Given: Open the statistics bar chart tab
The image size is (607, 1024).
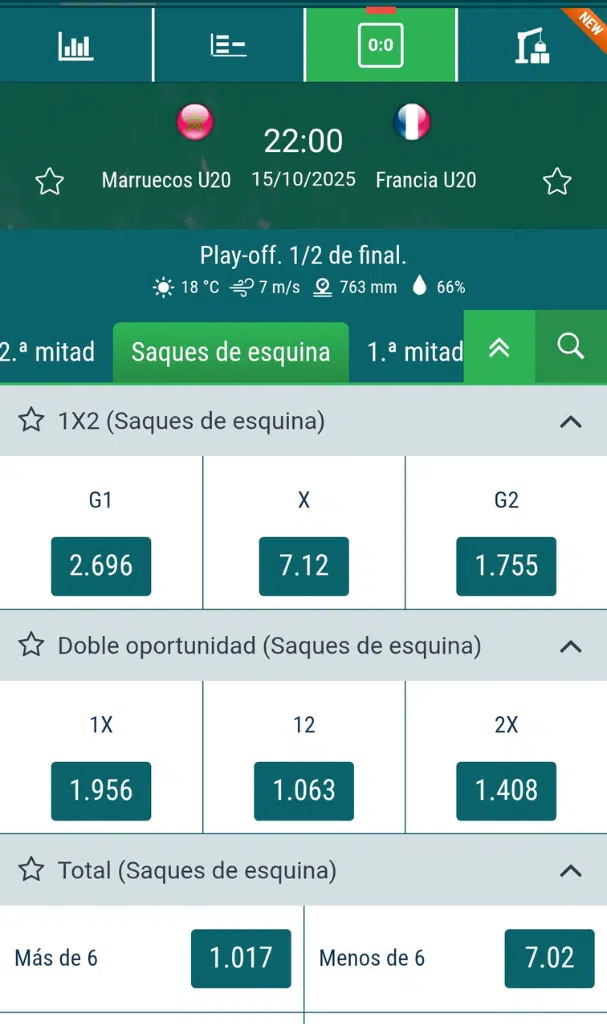Looking at the screenshot, I should click(x=76, y=46).
